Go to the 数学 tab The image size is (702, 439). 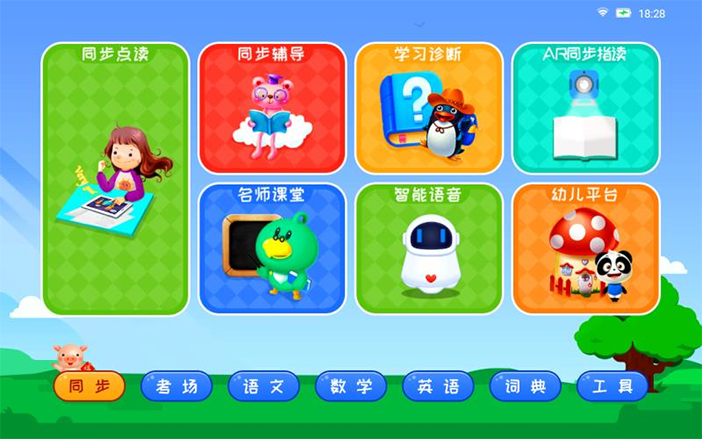[351, 386]
